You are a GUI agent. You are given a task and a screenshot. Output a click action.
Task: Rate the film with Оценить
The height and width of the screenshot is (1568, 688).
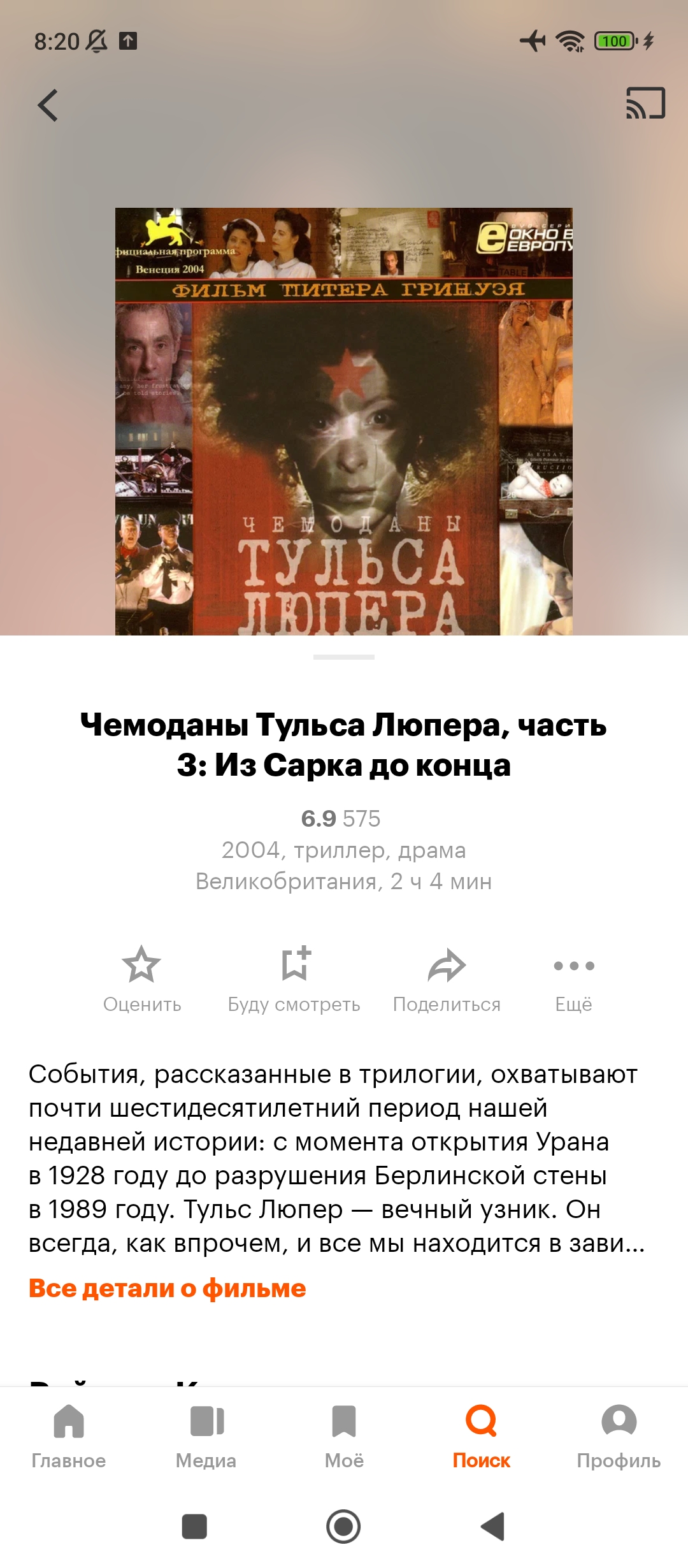click(141, 978)
